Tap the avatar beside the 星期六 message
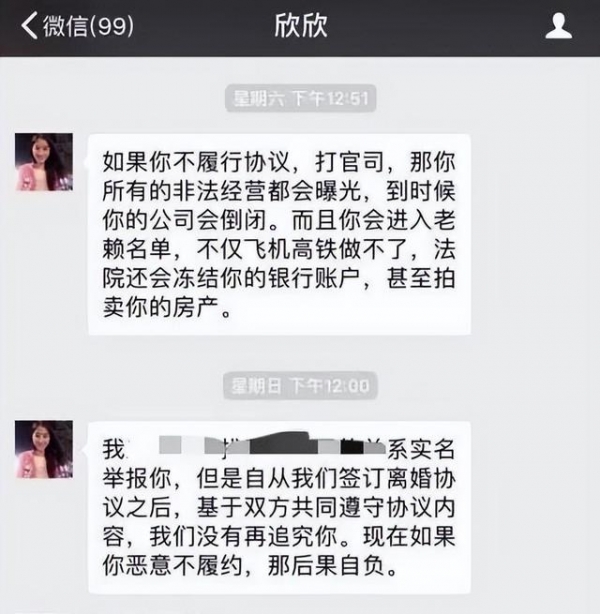Image resolution: width=600 pixels, height=614 pixels. [44, 162]
